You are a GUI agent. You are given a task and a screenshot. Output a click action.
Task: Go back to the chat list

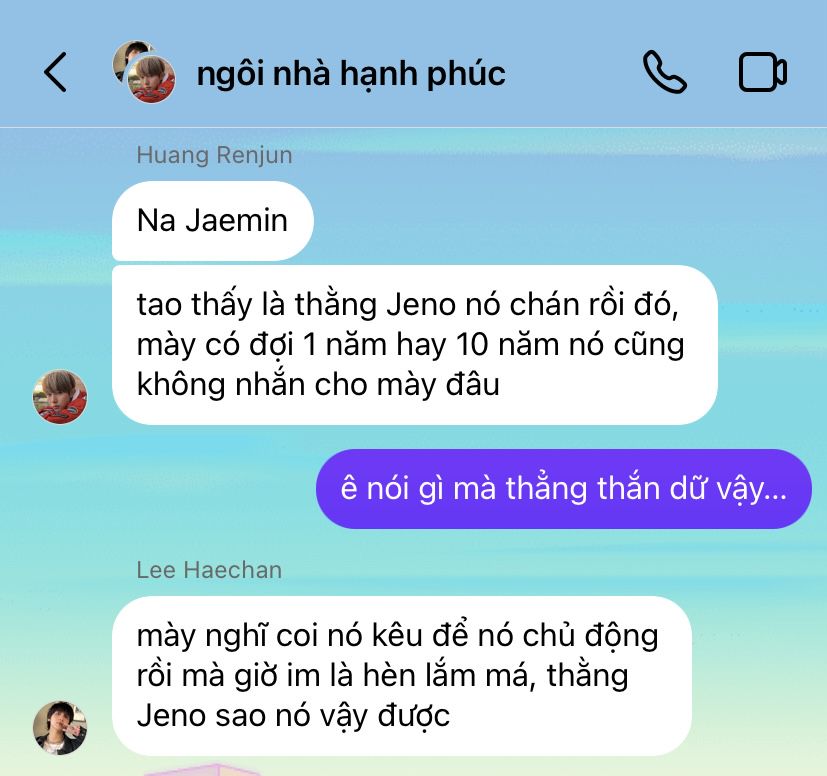tap(56, 72)
